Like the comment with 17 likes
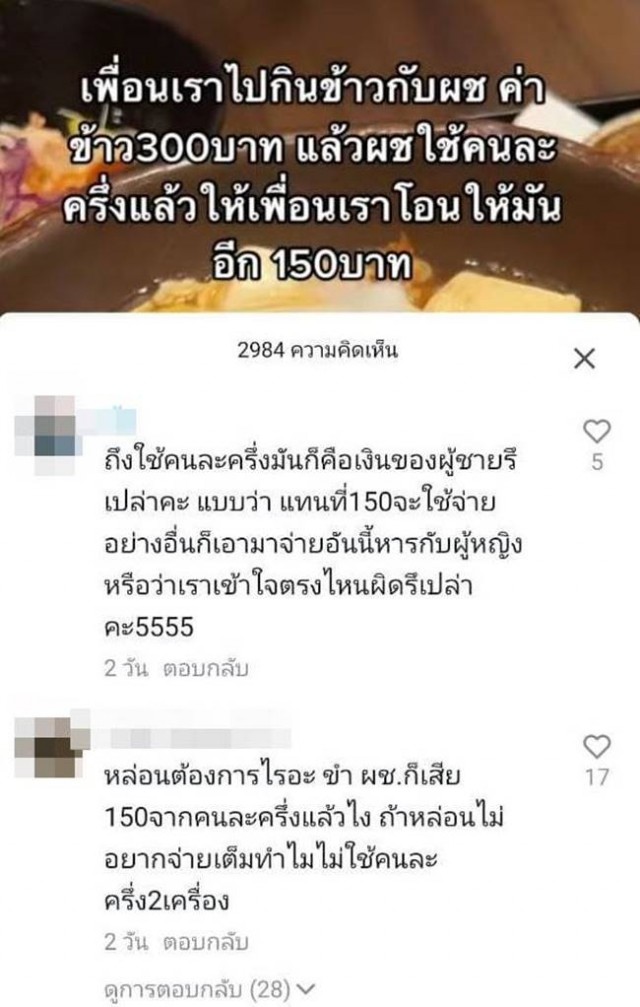Screen dimensions: 640x1007 click(x=597, y=746)
